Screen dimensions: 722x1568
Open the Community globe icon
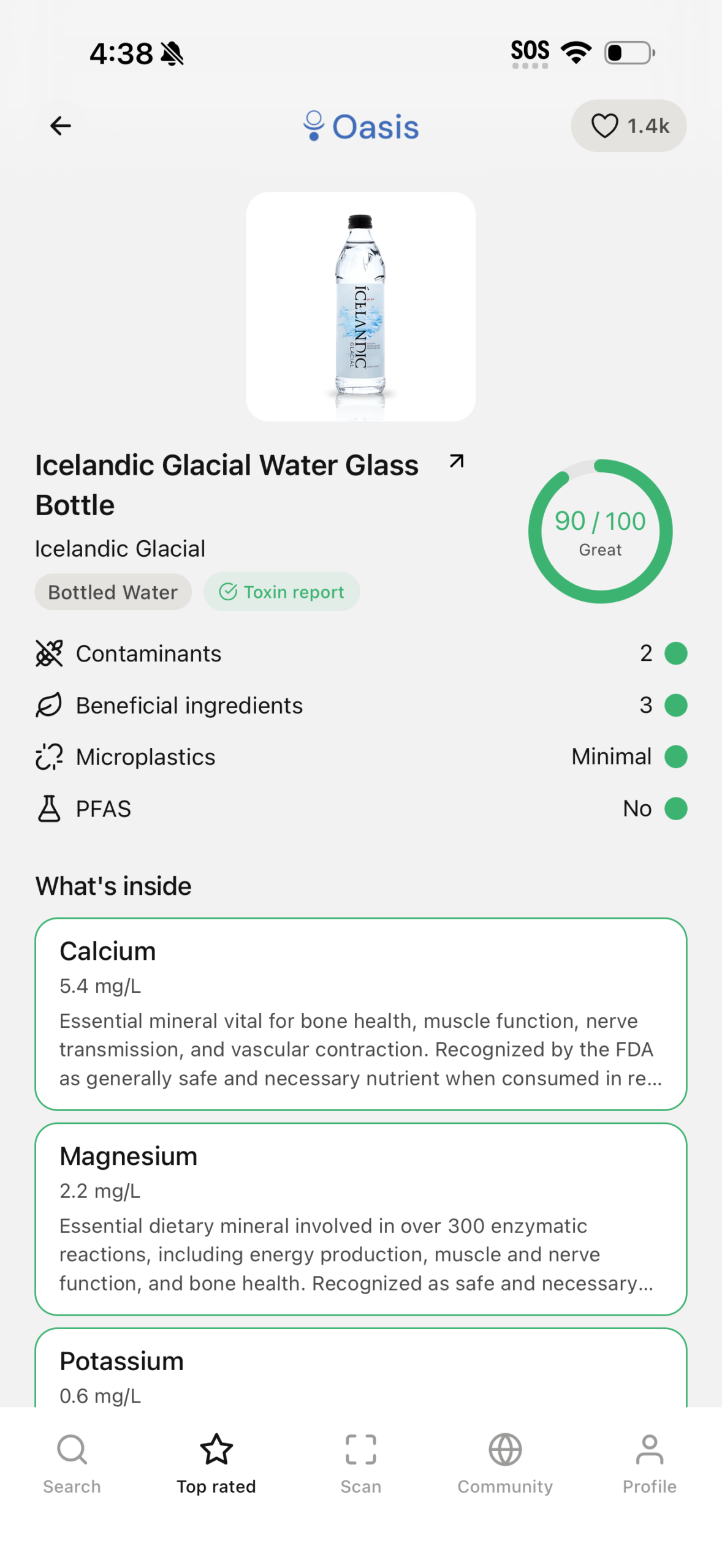tap(504, 1463)
